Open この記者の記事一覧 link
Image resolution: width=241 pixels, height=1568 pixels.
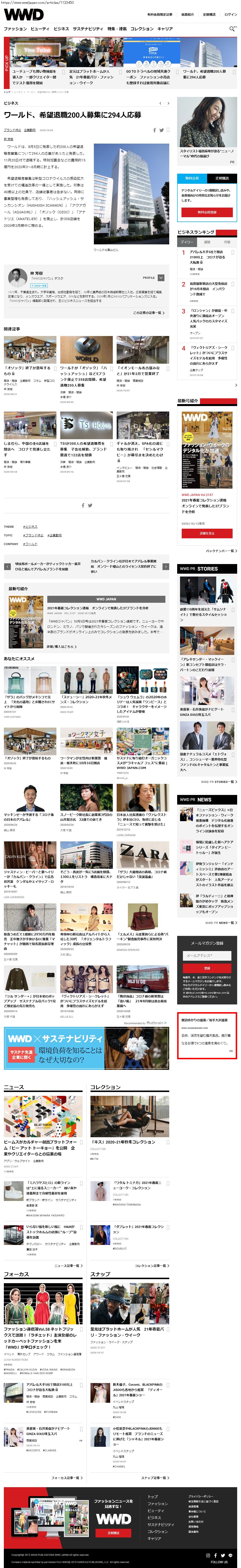coord(148,313)
